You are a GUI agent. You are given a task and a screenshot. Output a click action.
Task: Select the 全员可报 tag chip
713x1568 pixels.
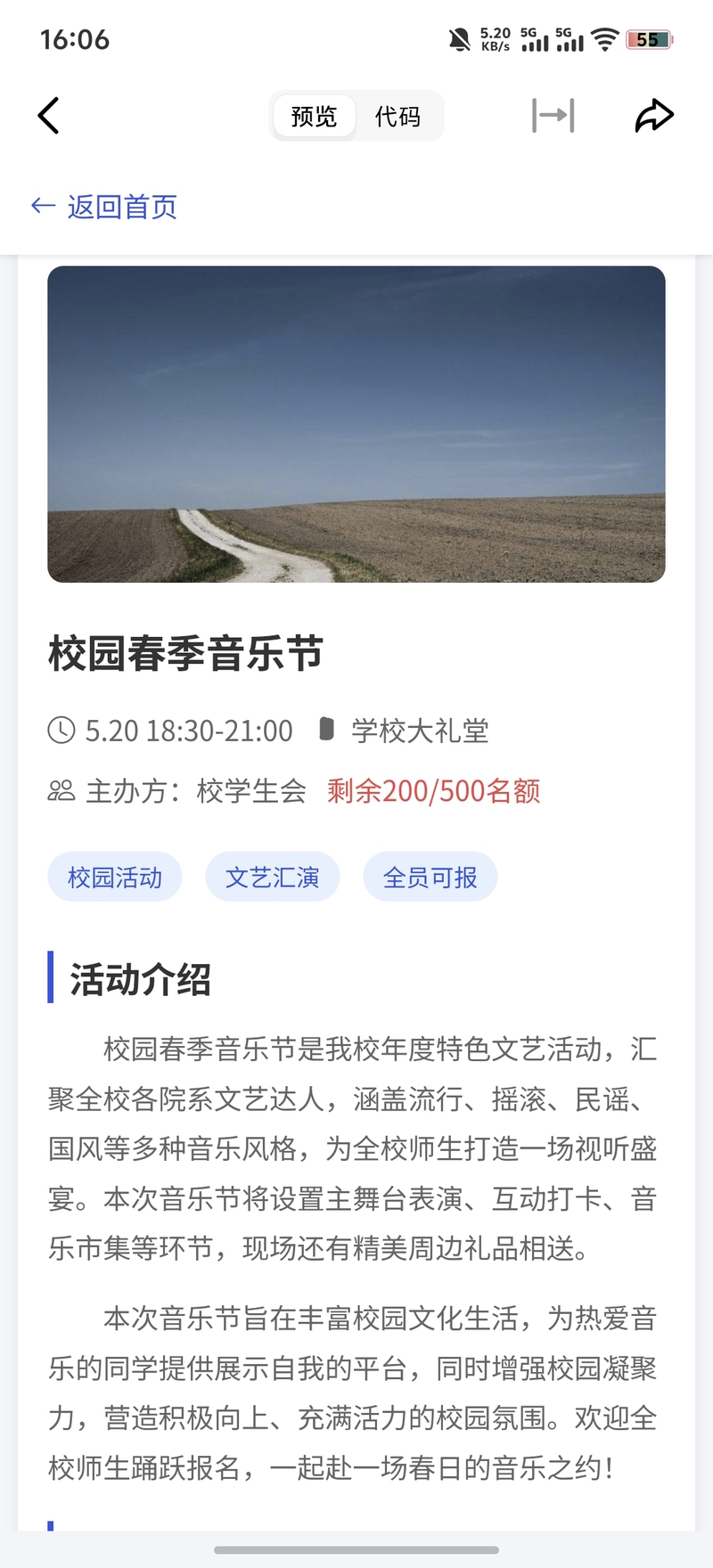[x=430, y=878]
